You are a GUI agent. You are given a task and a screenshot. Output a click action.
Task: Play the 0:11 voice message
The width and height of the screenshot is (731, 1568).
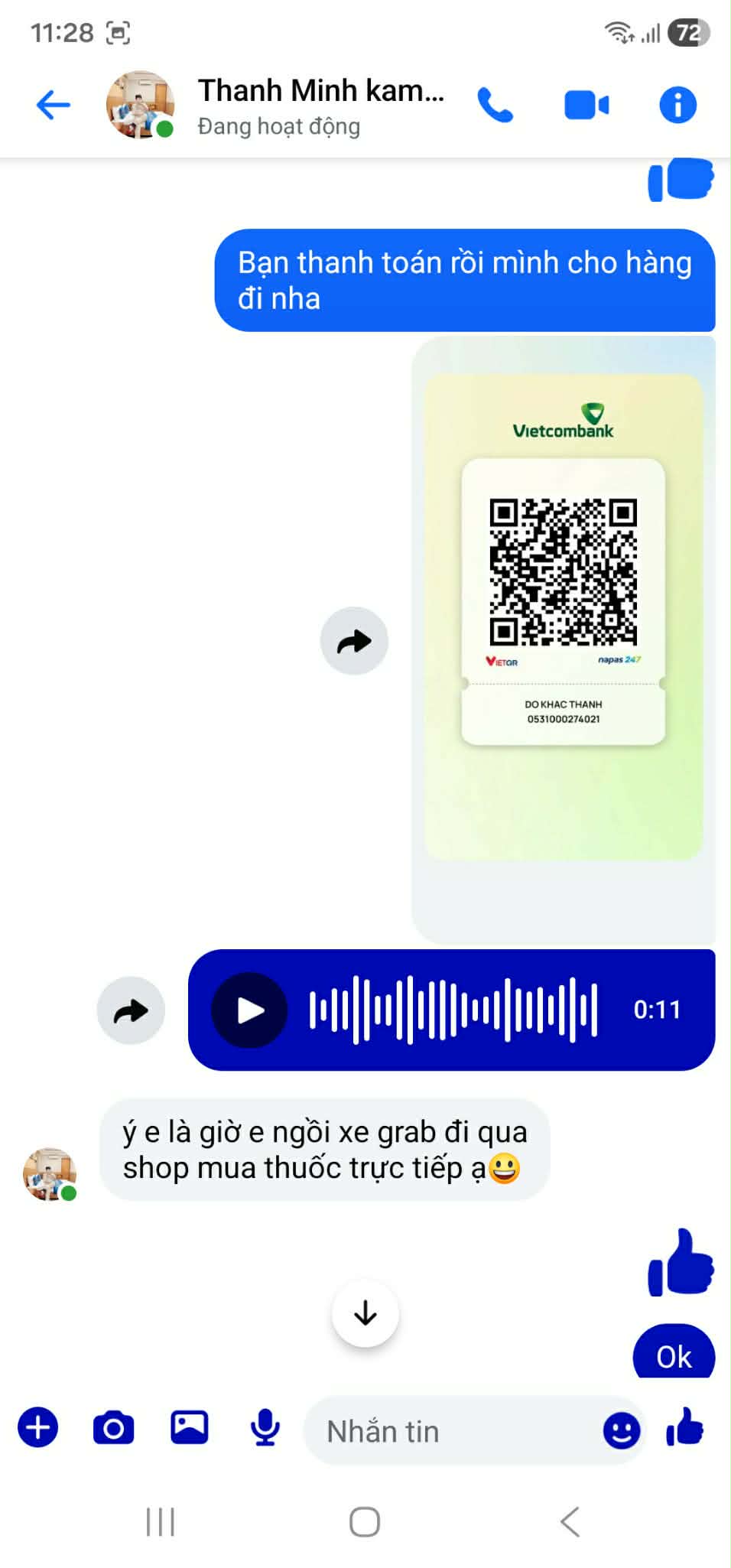tap(249, 1010)
